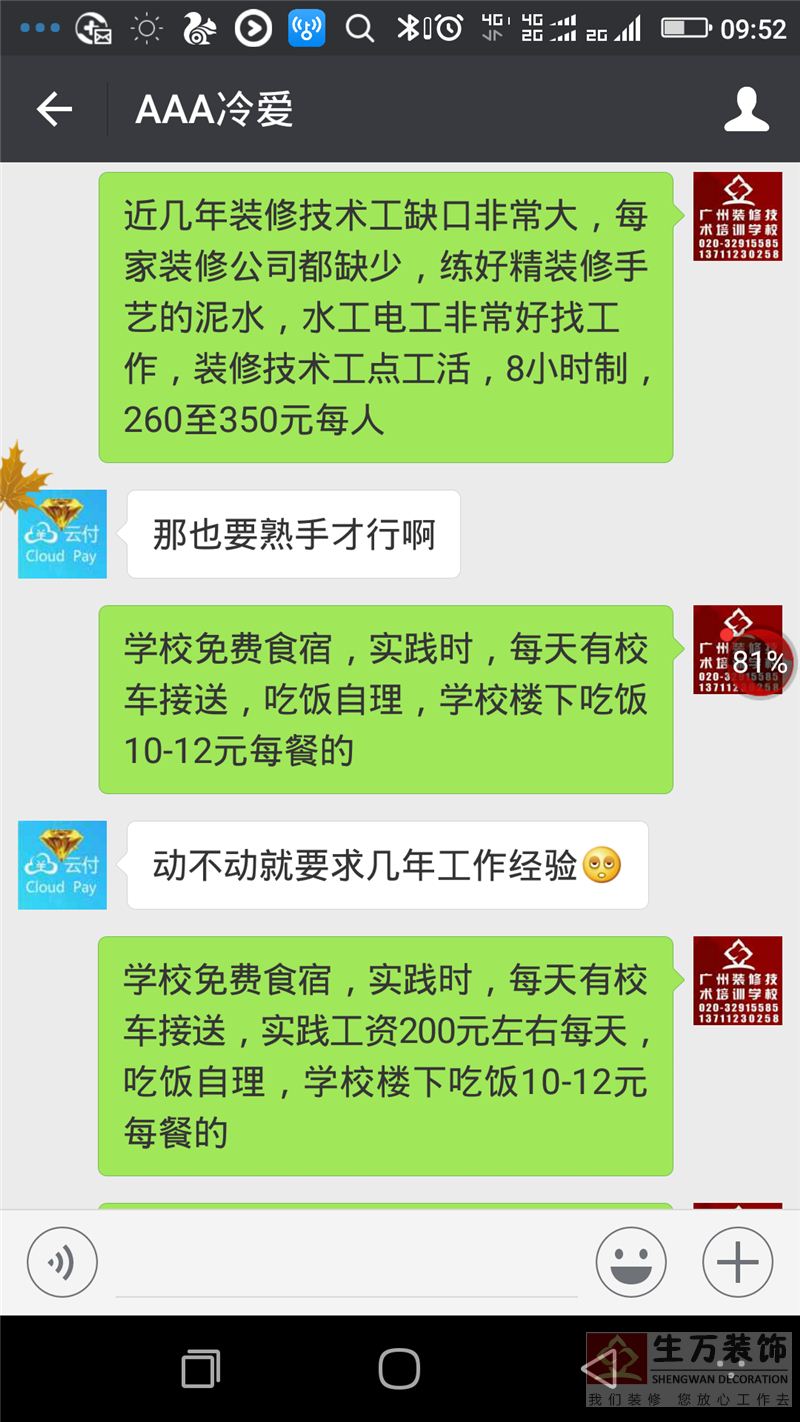Go to the system home screen
Viewport: 800px width, 1422px height.
pyautogui.click(x=399, y=1368)
